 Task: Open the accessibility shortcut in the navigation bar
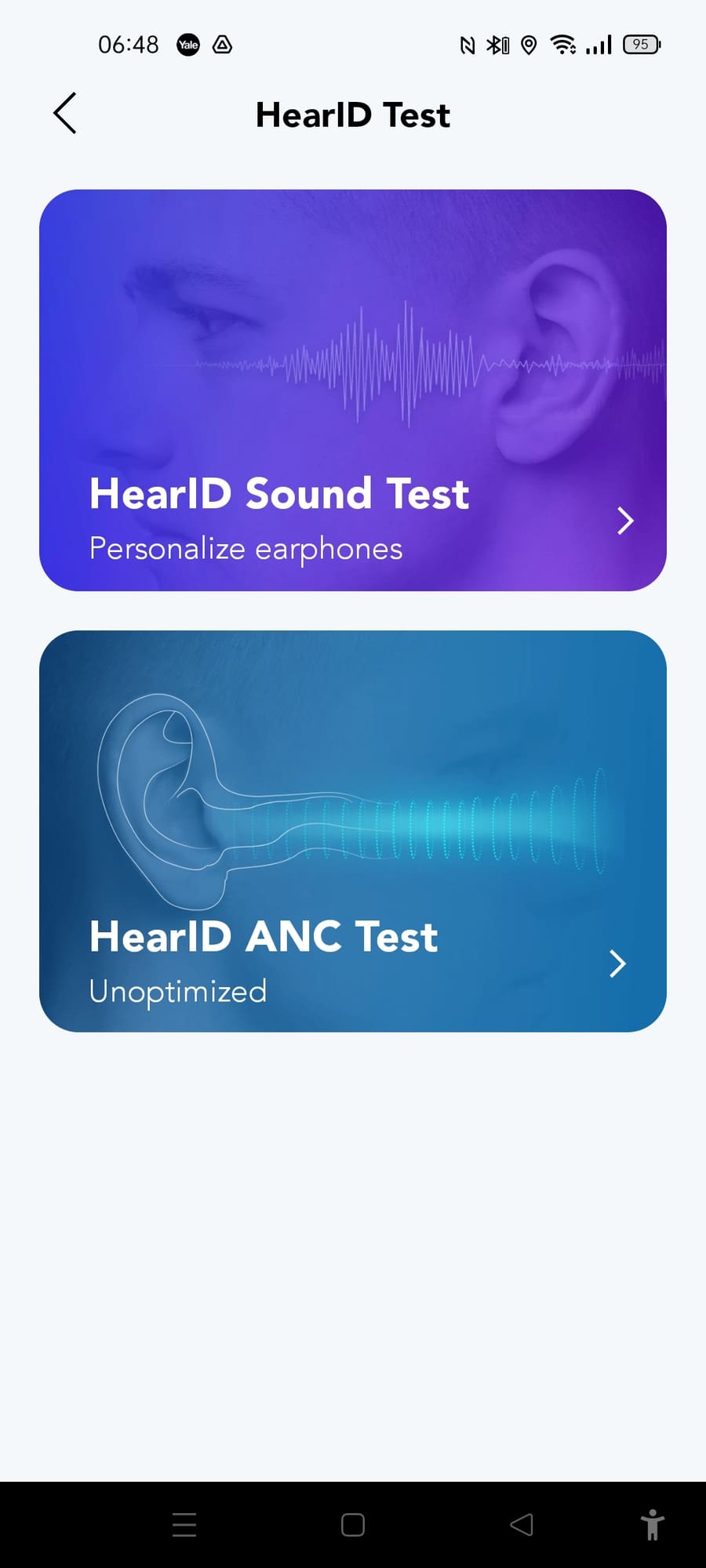tap(652, 1525)
